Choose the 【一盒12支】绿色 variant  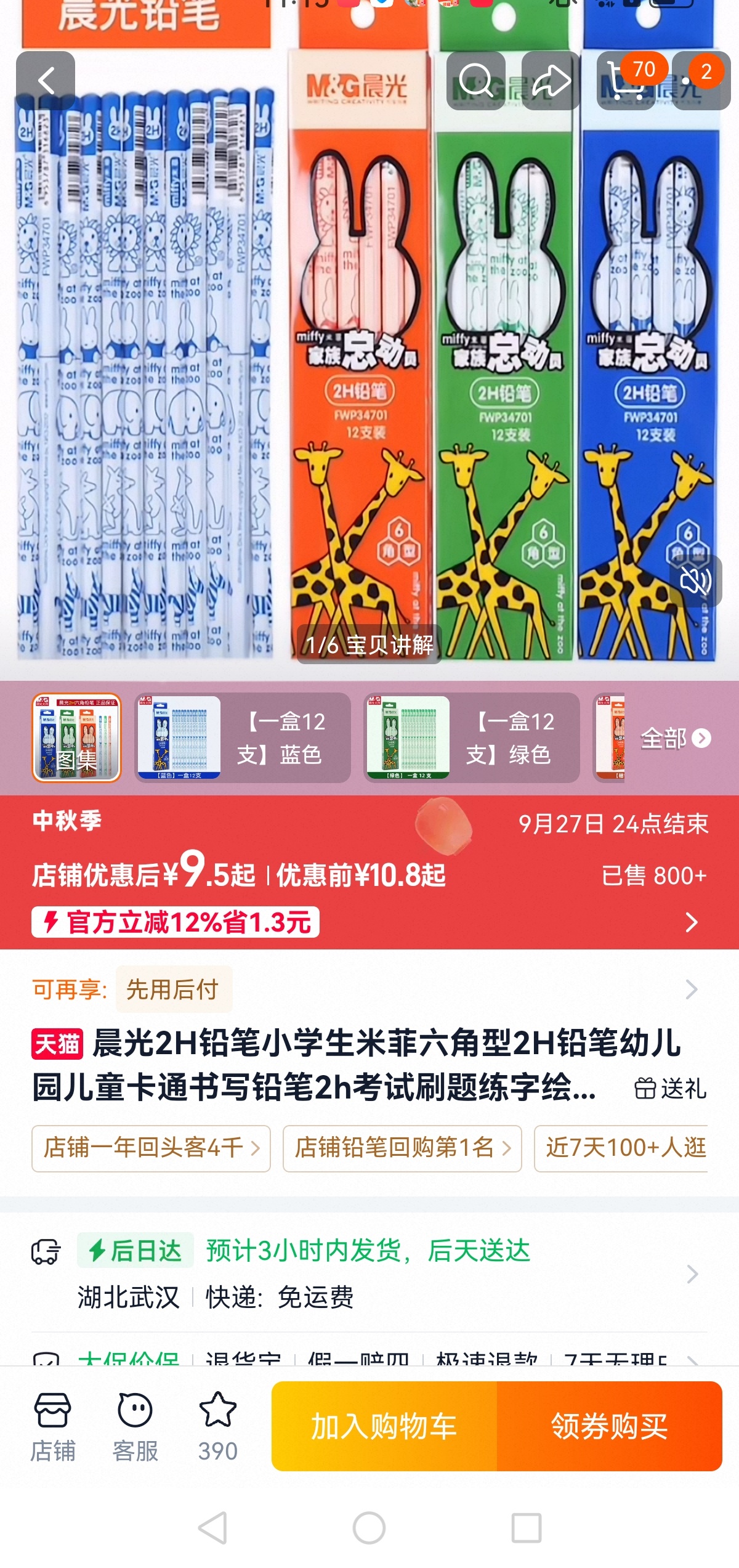pos(472,738)
